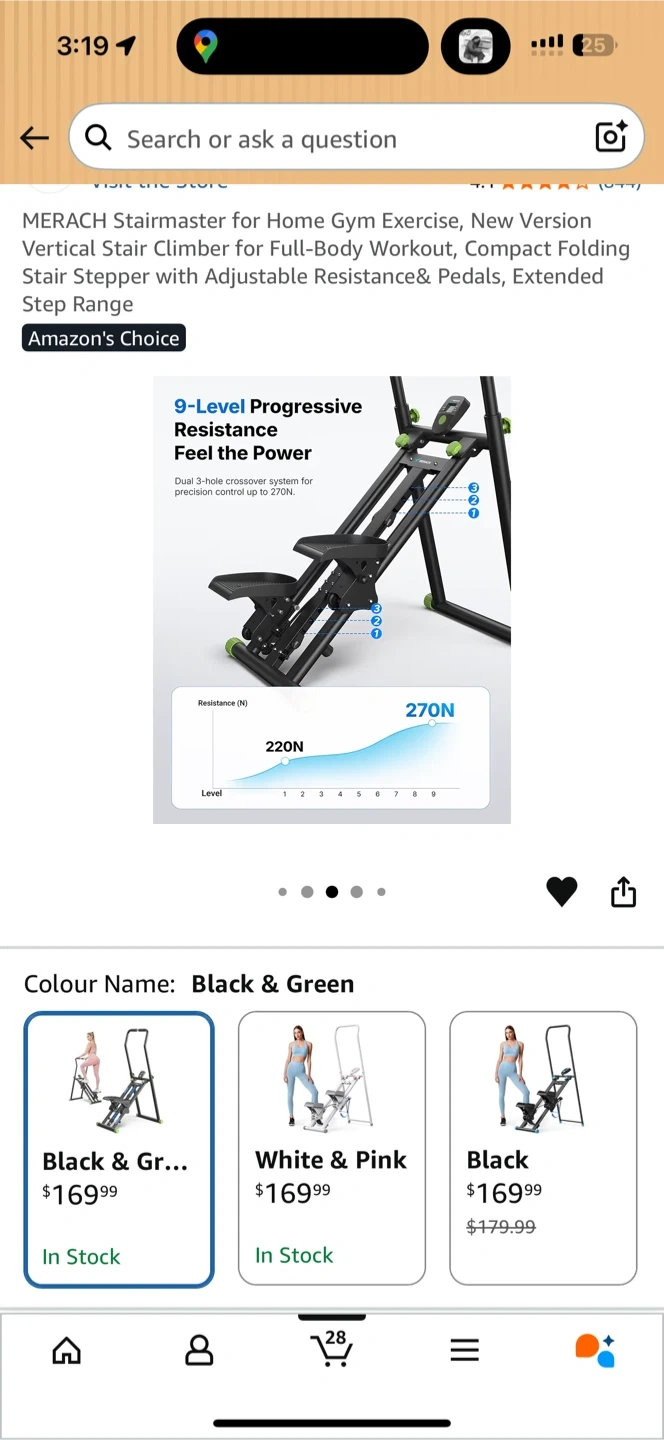Image resolution: width=664 pixels, height=1440 pixels.
Task: View the cart with 28 items
Action: pos(332,1348)
